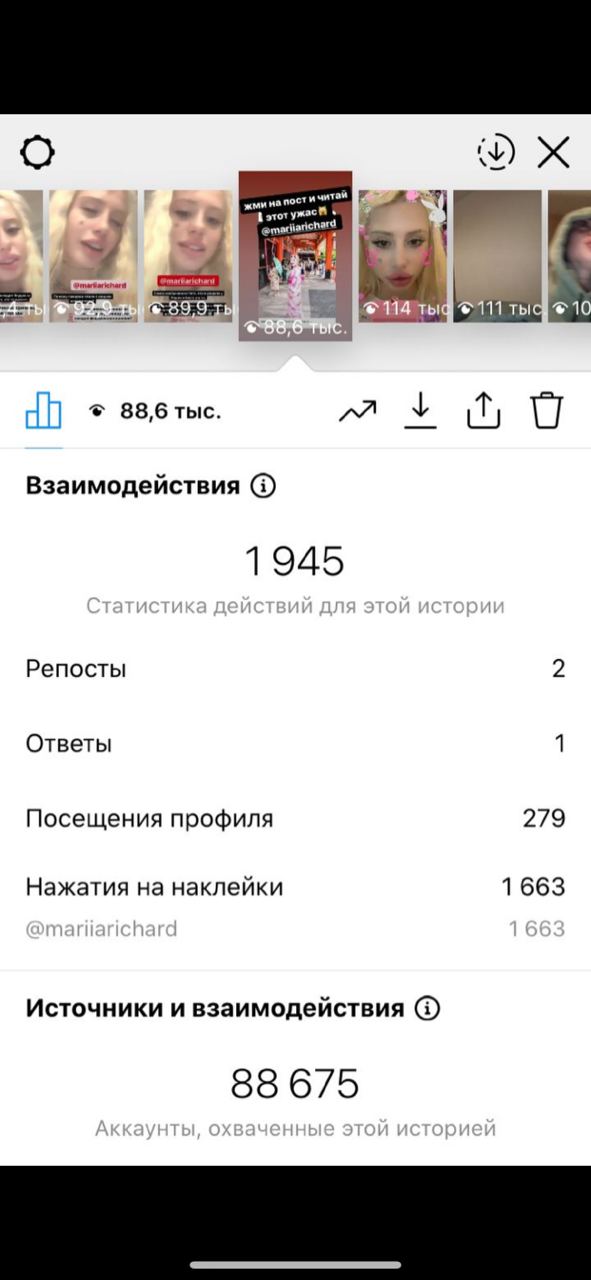
Task: Save the story with the download circle icon
Action: click(x=496, y=152)
